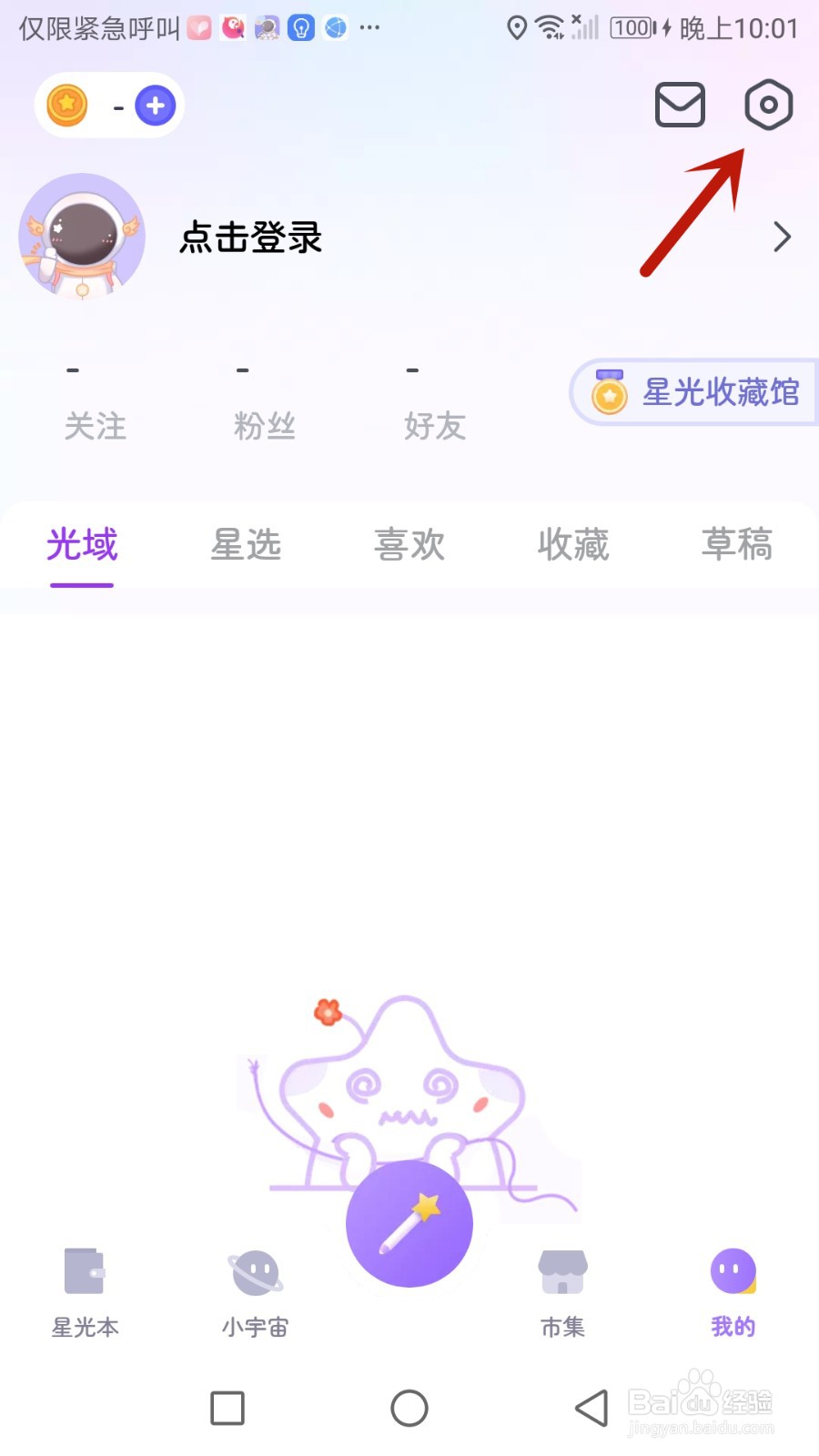
Task: Open the 喜欢 likes tab
Action: pos(409,545)
